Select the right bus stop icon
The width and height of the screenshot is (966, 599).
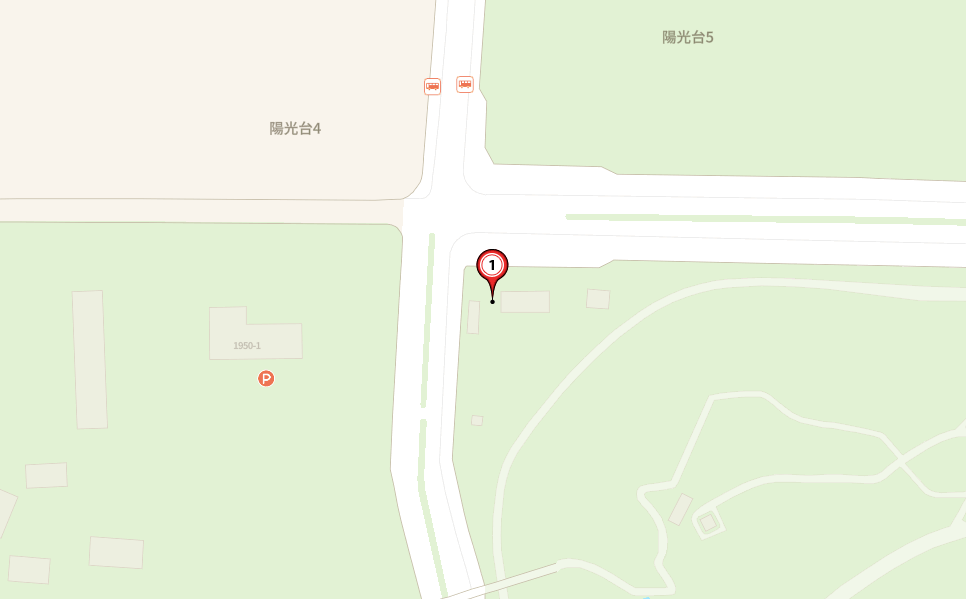465,85
